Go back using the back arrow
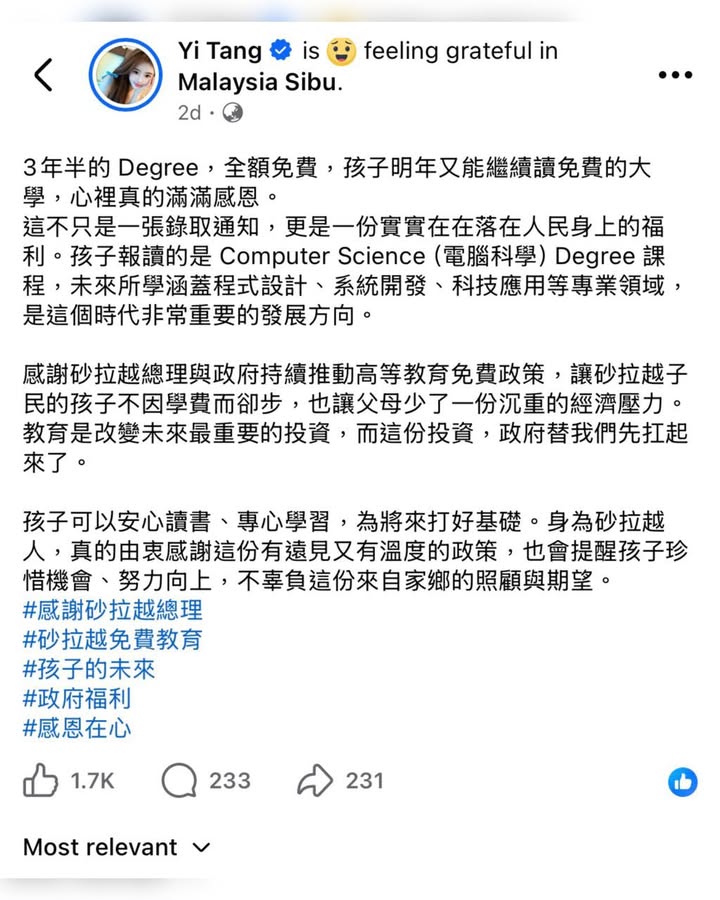 (x=44, y=75)
